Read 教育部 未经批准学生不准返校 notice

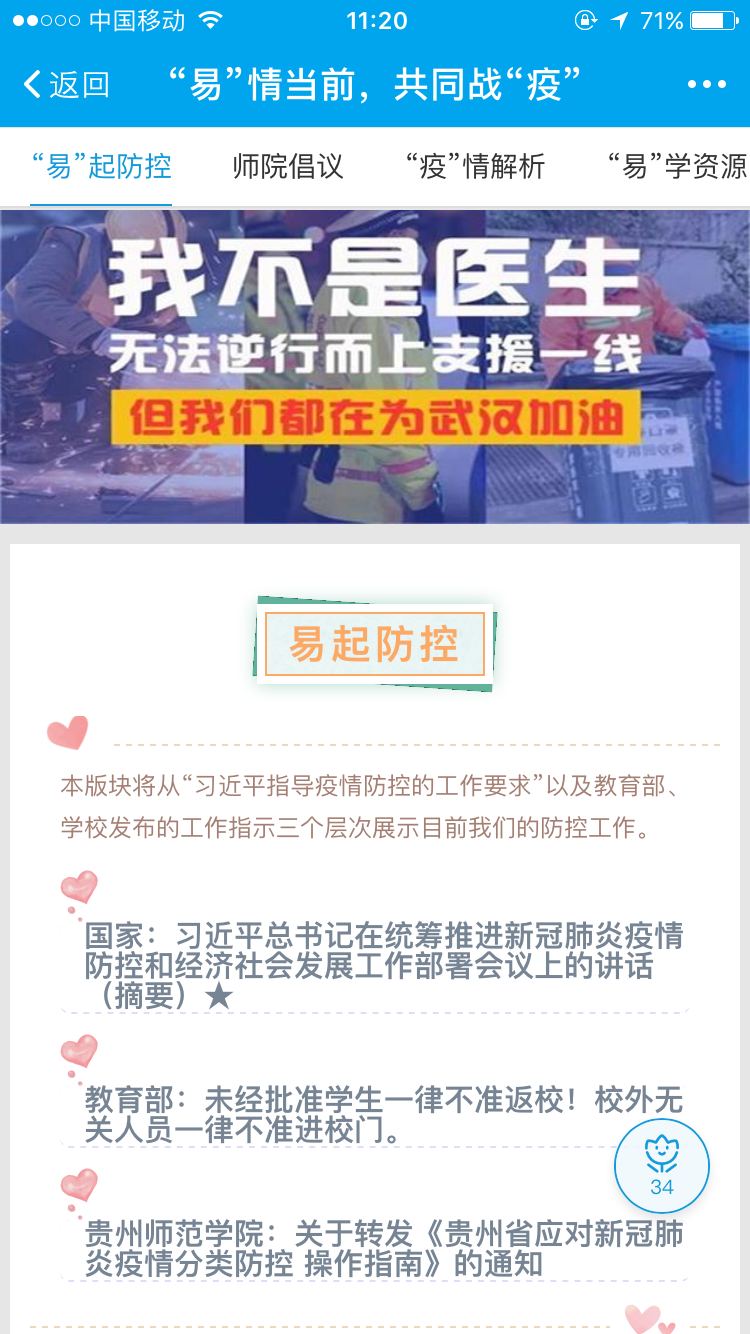point(384,1115)
